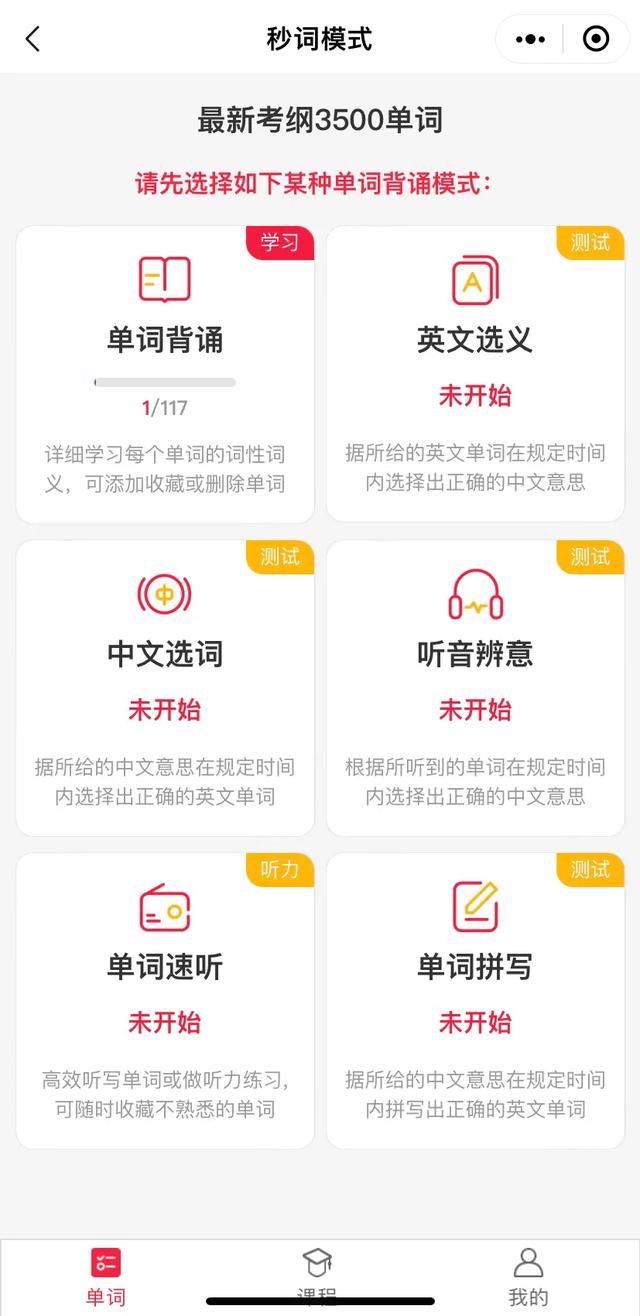Close the mini program with the circle button

point(595,39)
